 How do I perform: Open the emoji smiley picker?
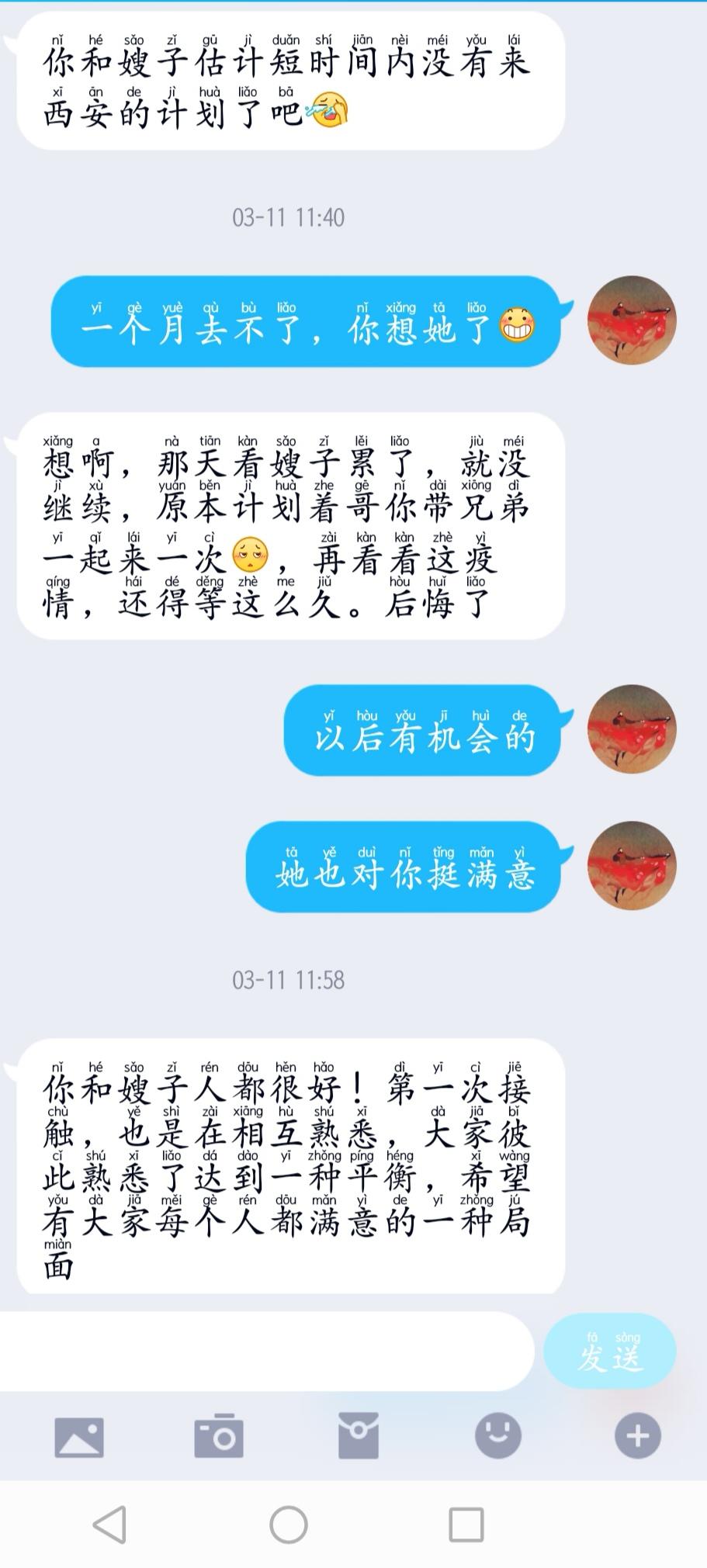click(x=496, y=1436)
